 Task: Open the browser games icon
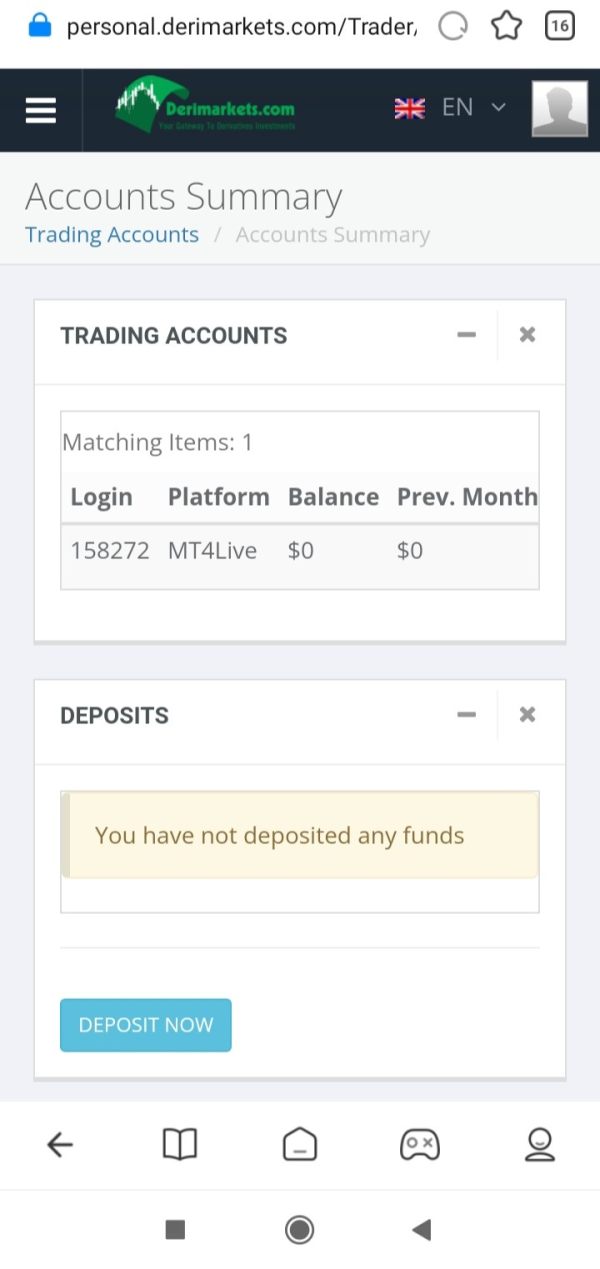tap(419, 1145)
